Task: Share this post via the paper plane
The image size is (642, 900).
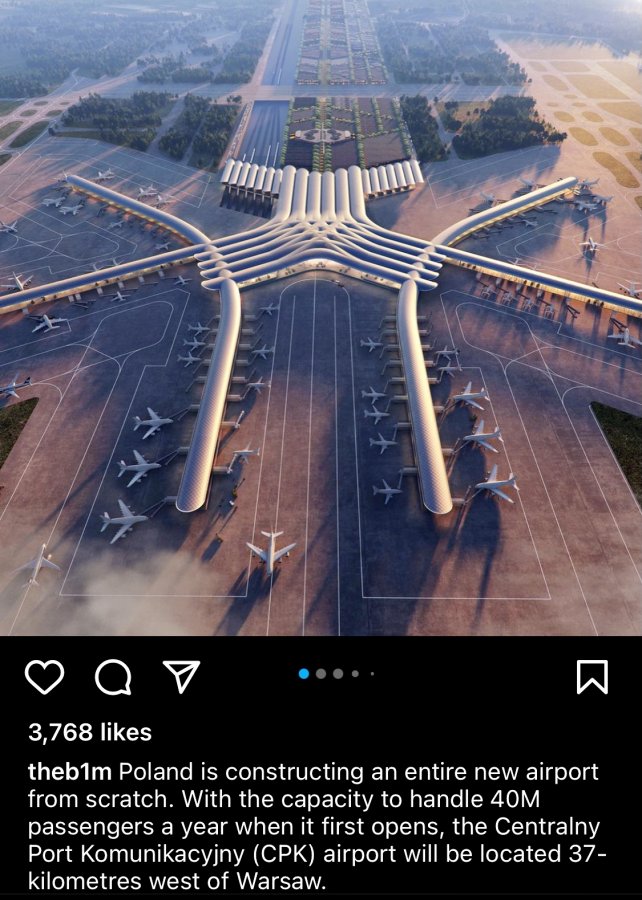Action: pos(181,677)
